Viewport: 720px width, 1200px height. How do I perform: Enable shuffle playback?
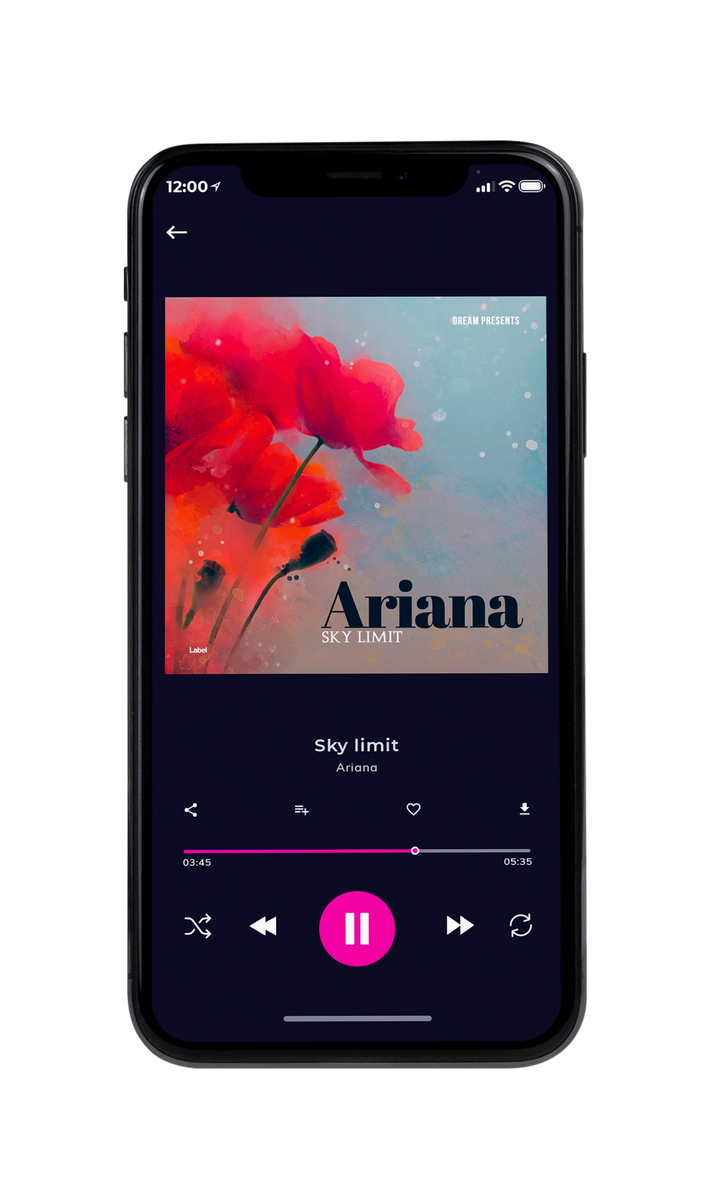(197, 926)
